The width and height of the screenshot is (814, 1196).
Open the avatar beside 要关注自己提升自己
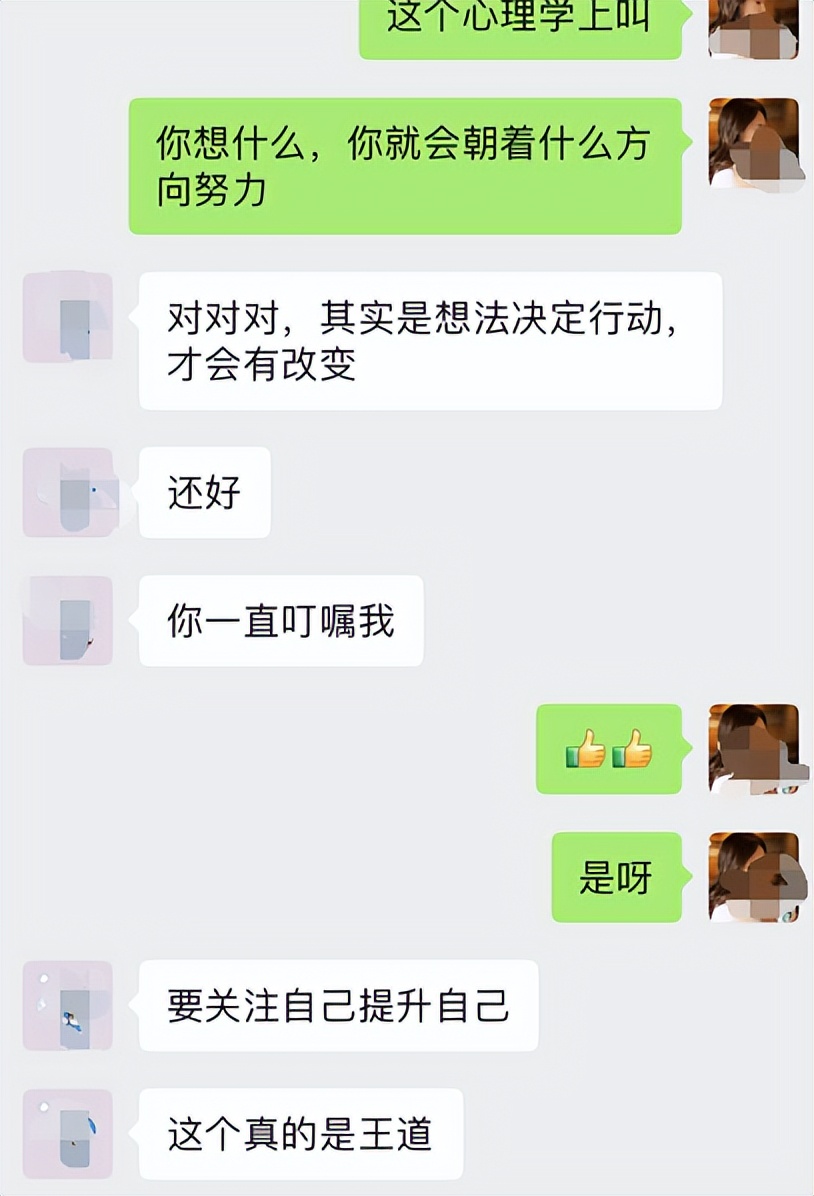coord(67,1007)
